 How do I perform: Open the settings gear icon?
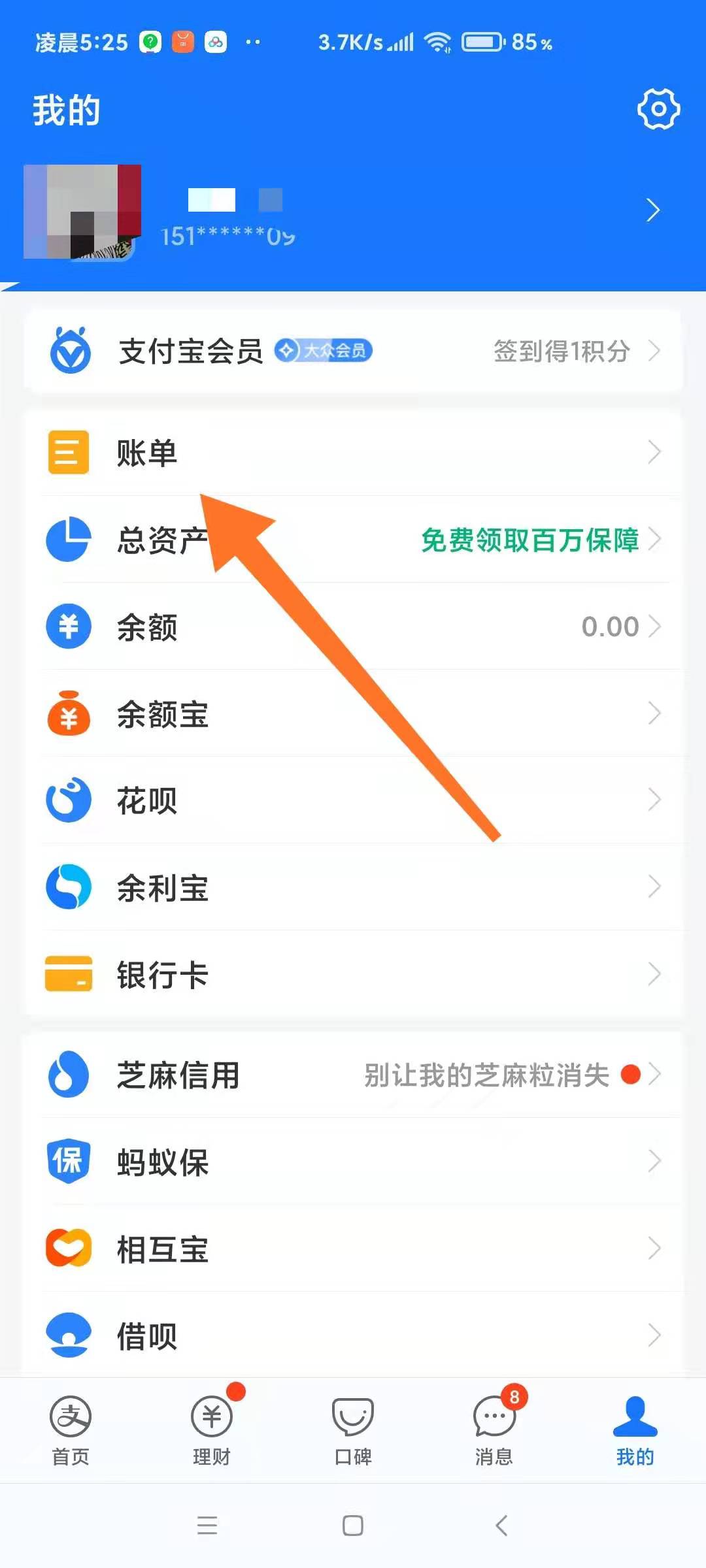pos(658,109)
